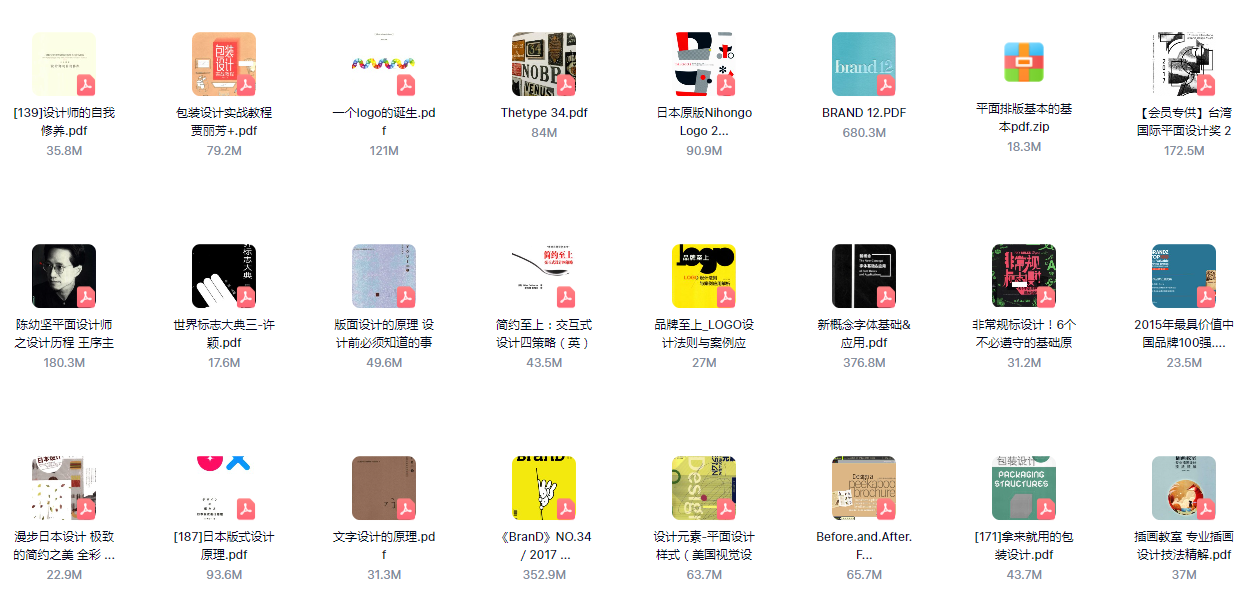
Task: Open 版面设计的原理 file
Action: coord(384,276)
